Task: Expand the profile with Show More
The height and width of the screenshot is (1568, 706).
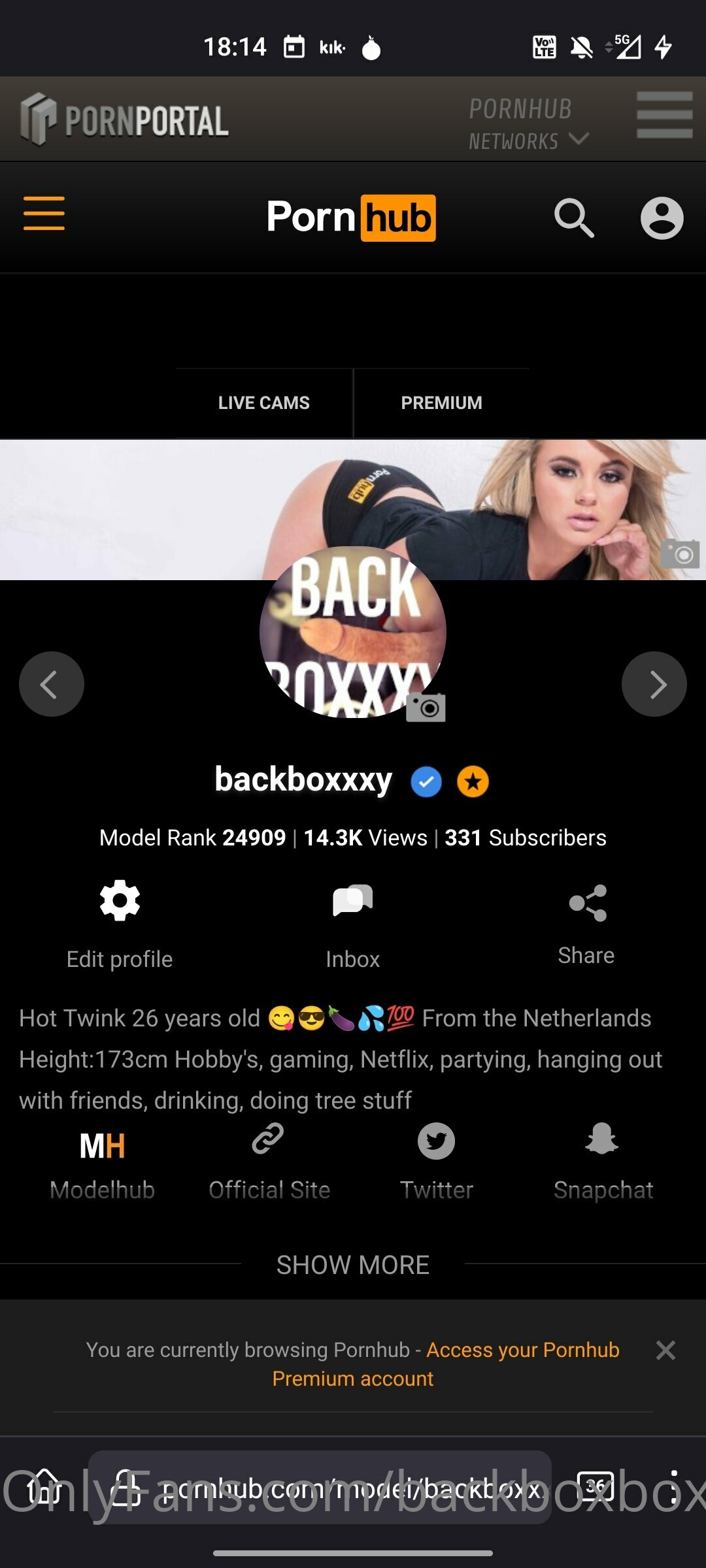Action: click(x=353, y=1265)
